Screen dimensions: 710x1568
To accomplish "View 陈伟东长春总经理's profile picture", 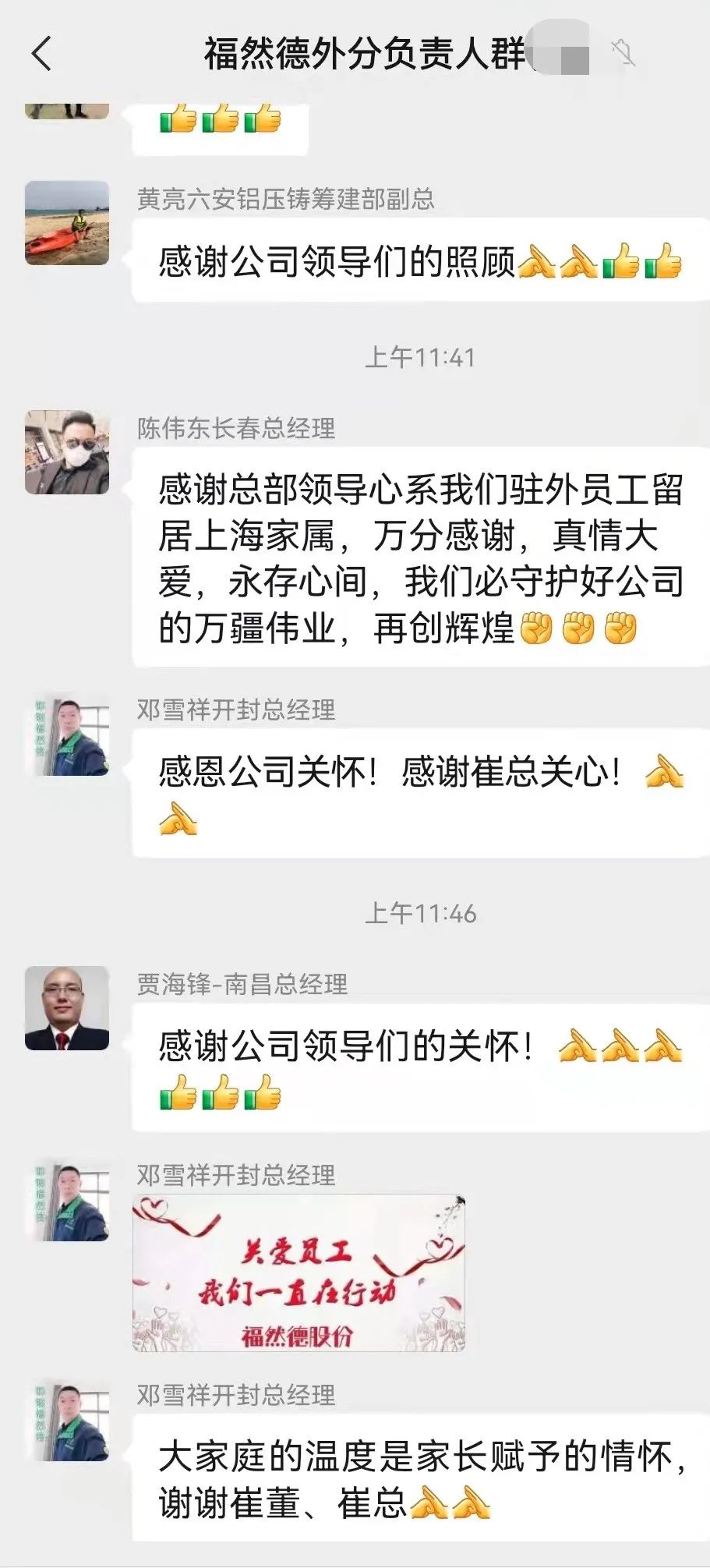I will [67, 452].
